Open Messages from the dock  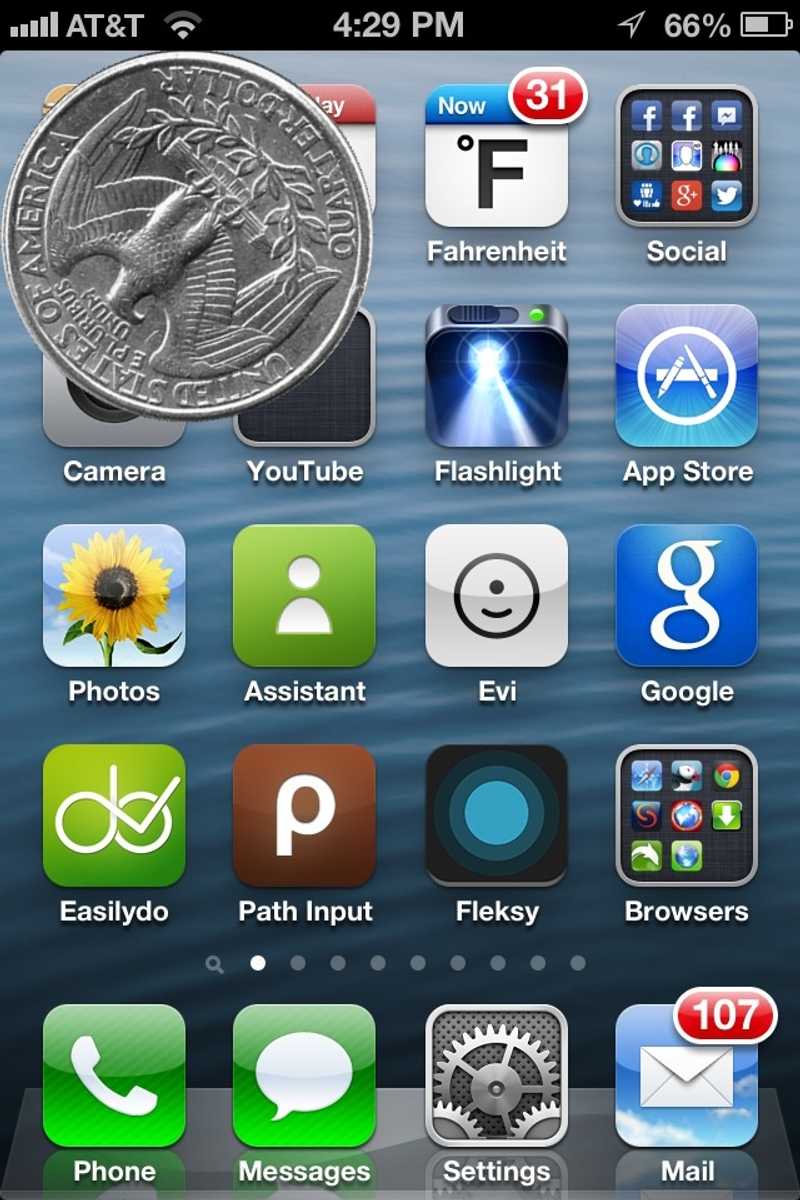304,1076
